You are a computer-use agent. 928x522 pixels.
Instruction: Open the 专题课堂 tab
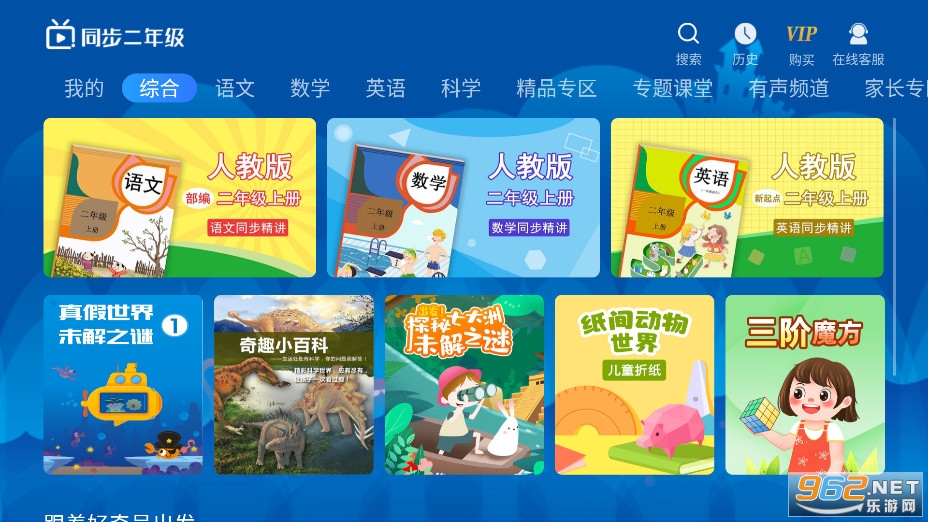tap(672, 88)
